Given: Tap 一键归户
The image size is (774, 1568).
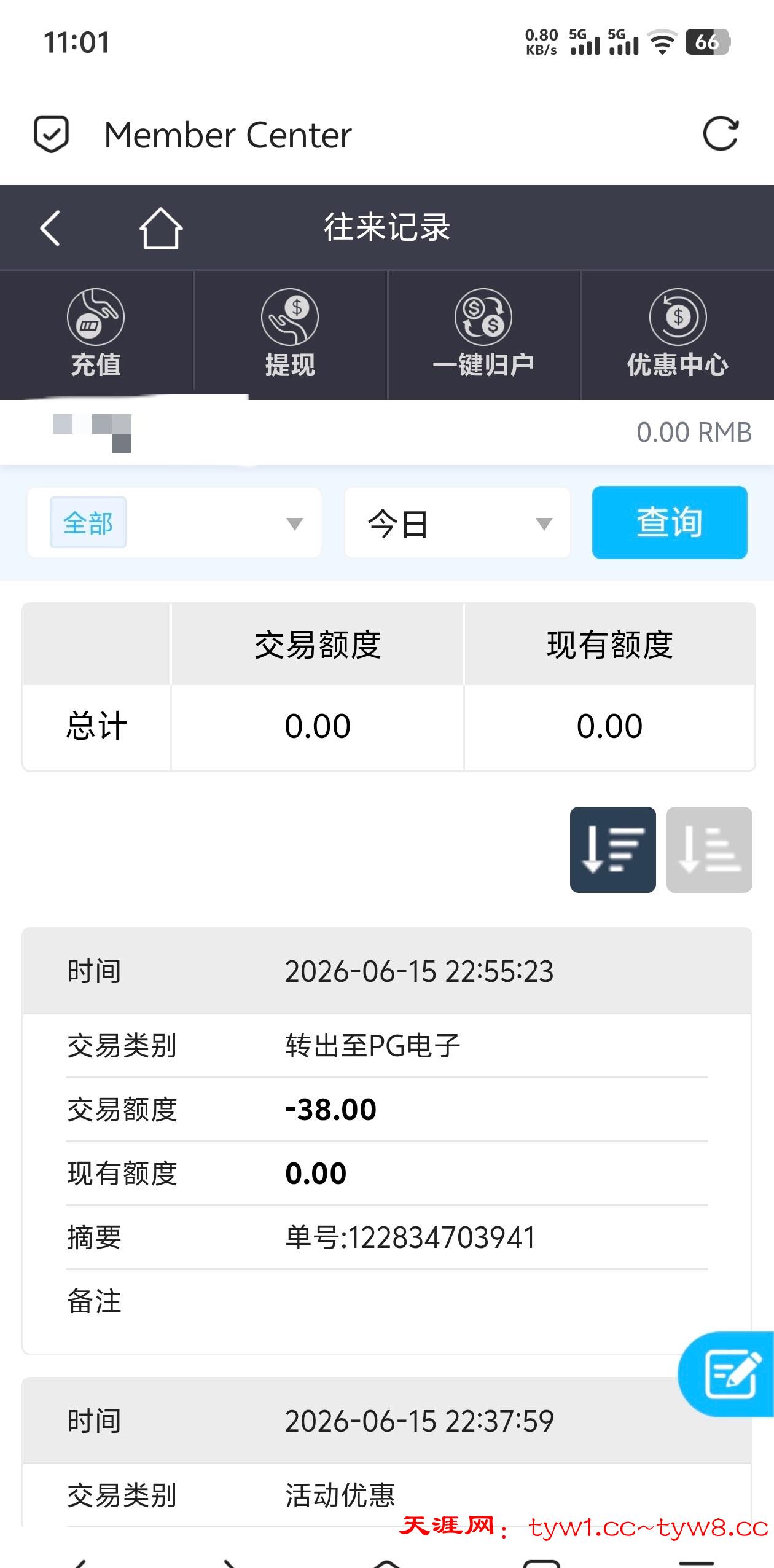Looking at the screenshot, I should pyautogui.click(x=483, y=334).
